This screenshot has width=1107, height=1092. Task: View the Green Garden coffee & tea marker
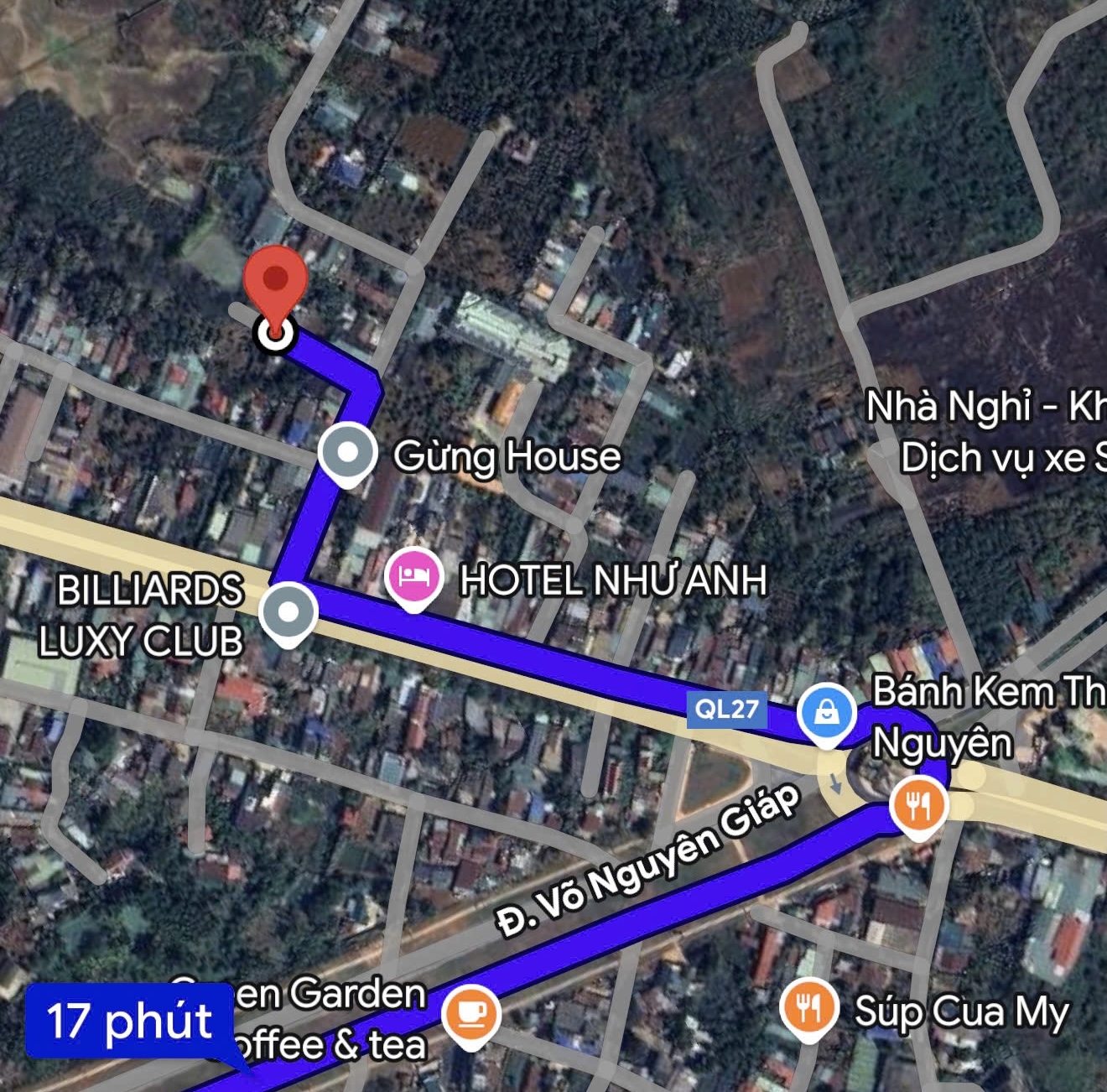[471, 1014]
